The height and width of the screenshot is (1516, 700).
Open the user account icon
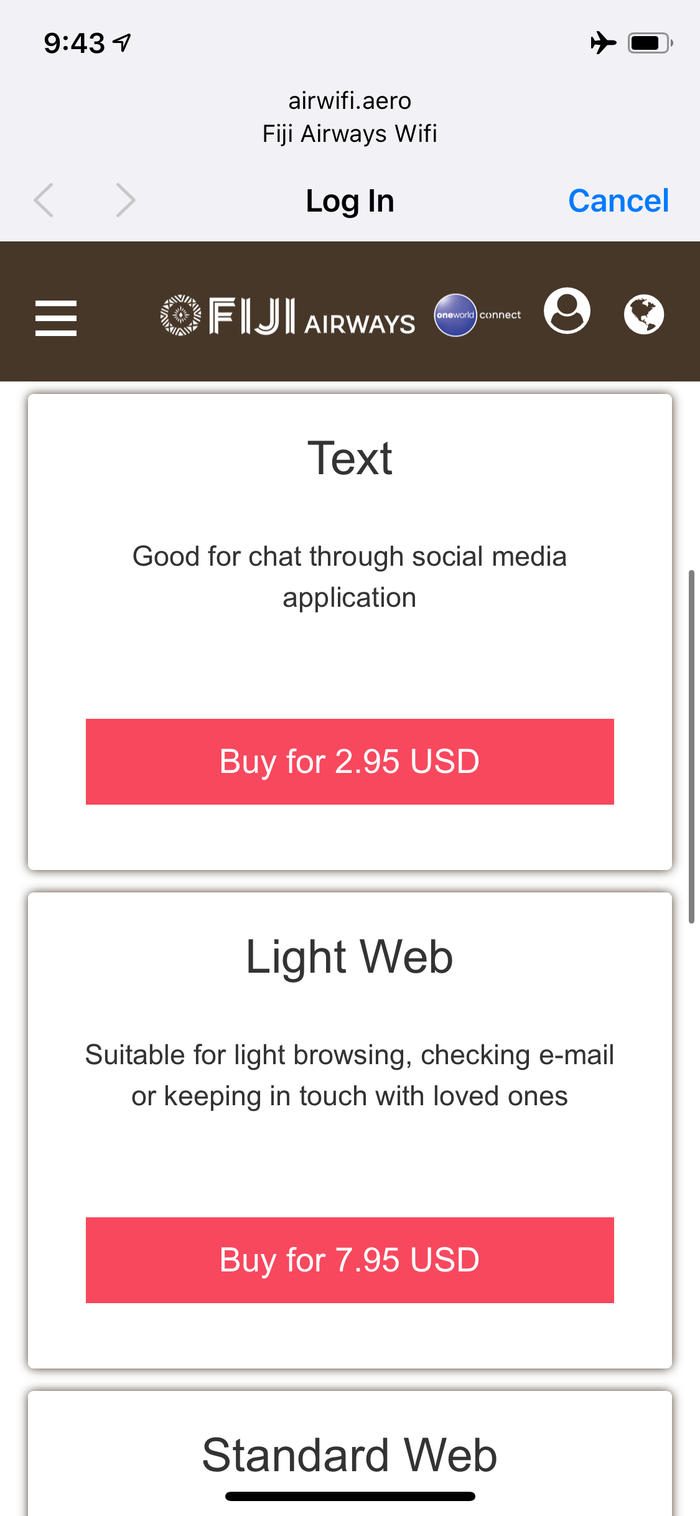click(567, 311)
